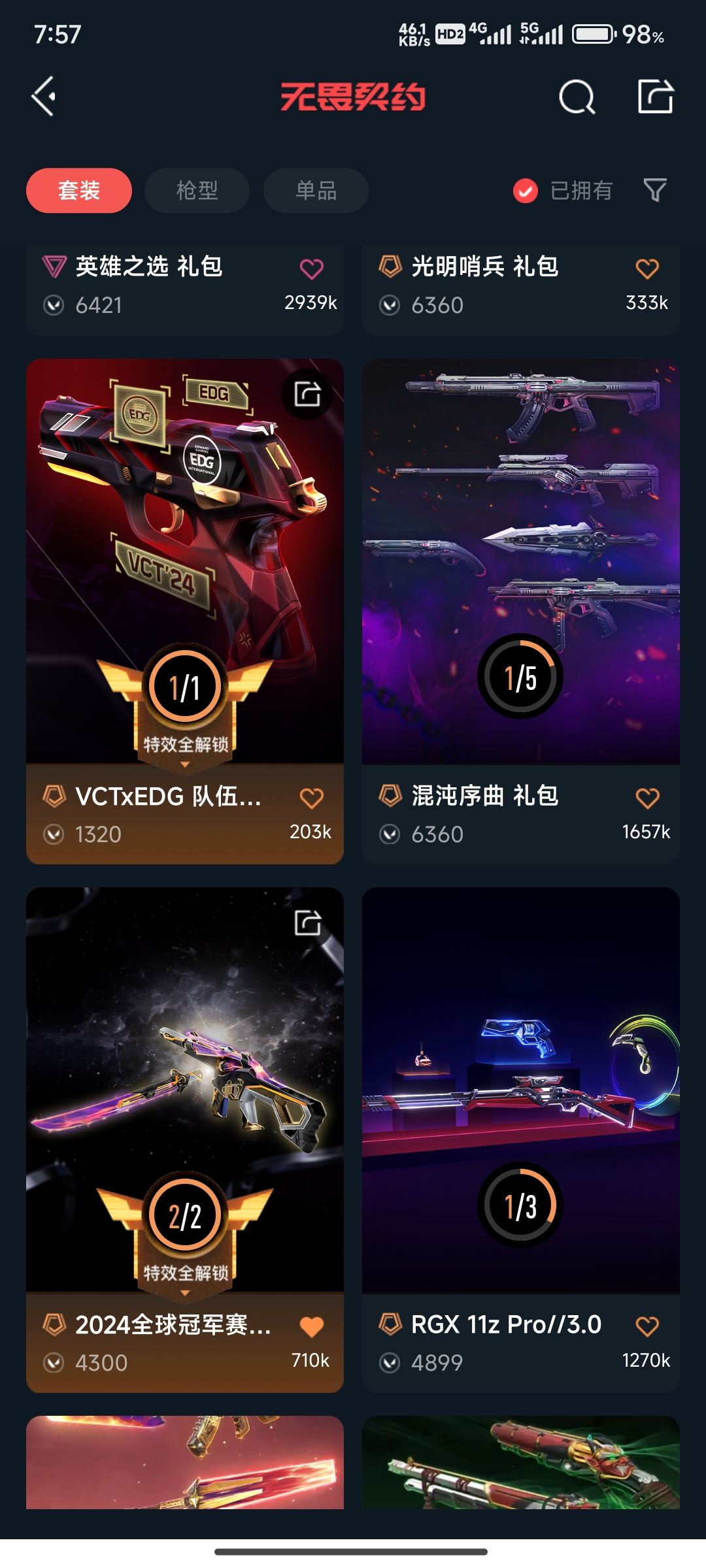Image resolution: width=706 pixels, height=1568 pixels.
Task: Switch to the 枪型 tab
Action: [x=197, y=191]
